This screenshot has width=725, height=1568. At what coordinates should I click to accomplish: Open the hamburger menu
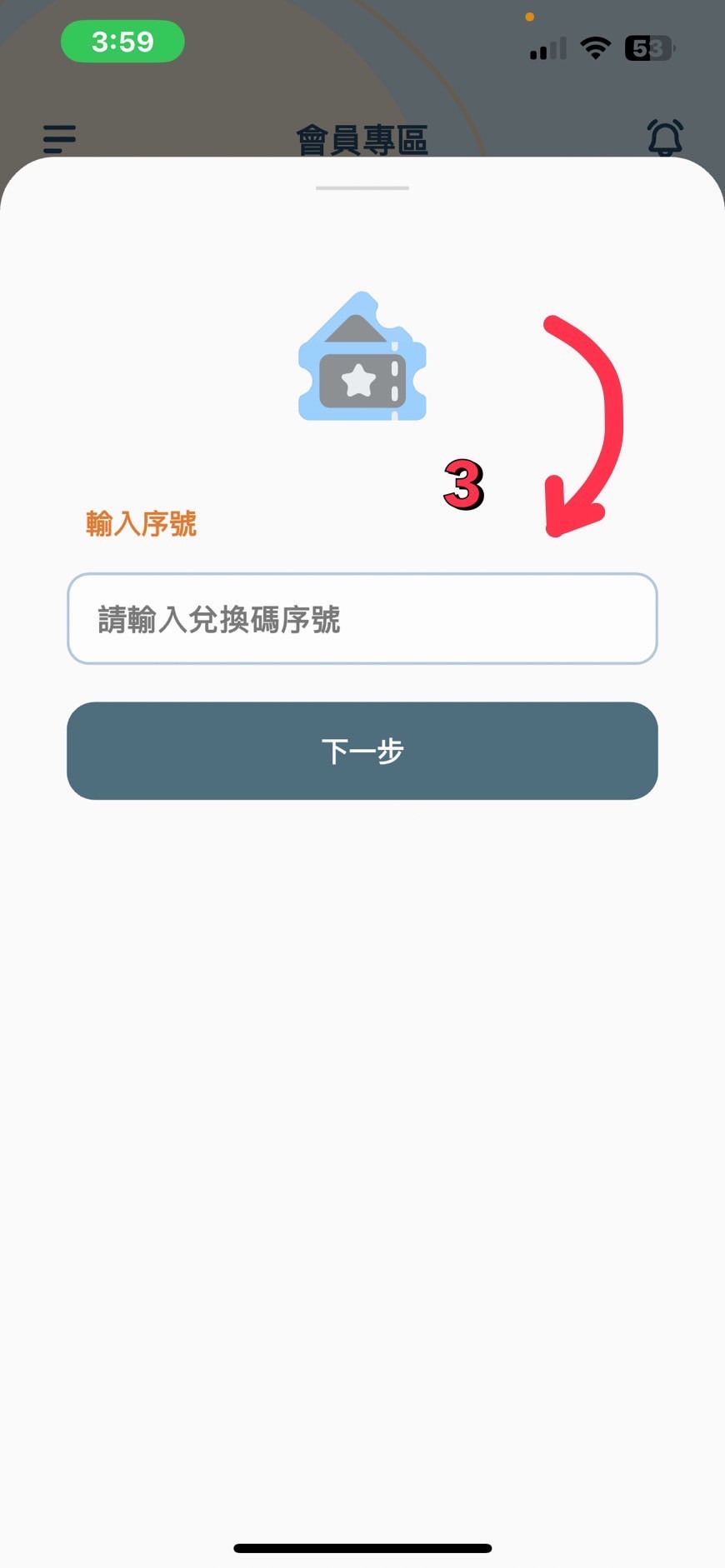coord(59,138)
